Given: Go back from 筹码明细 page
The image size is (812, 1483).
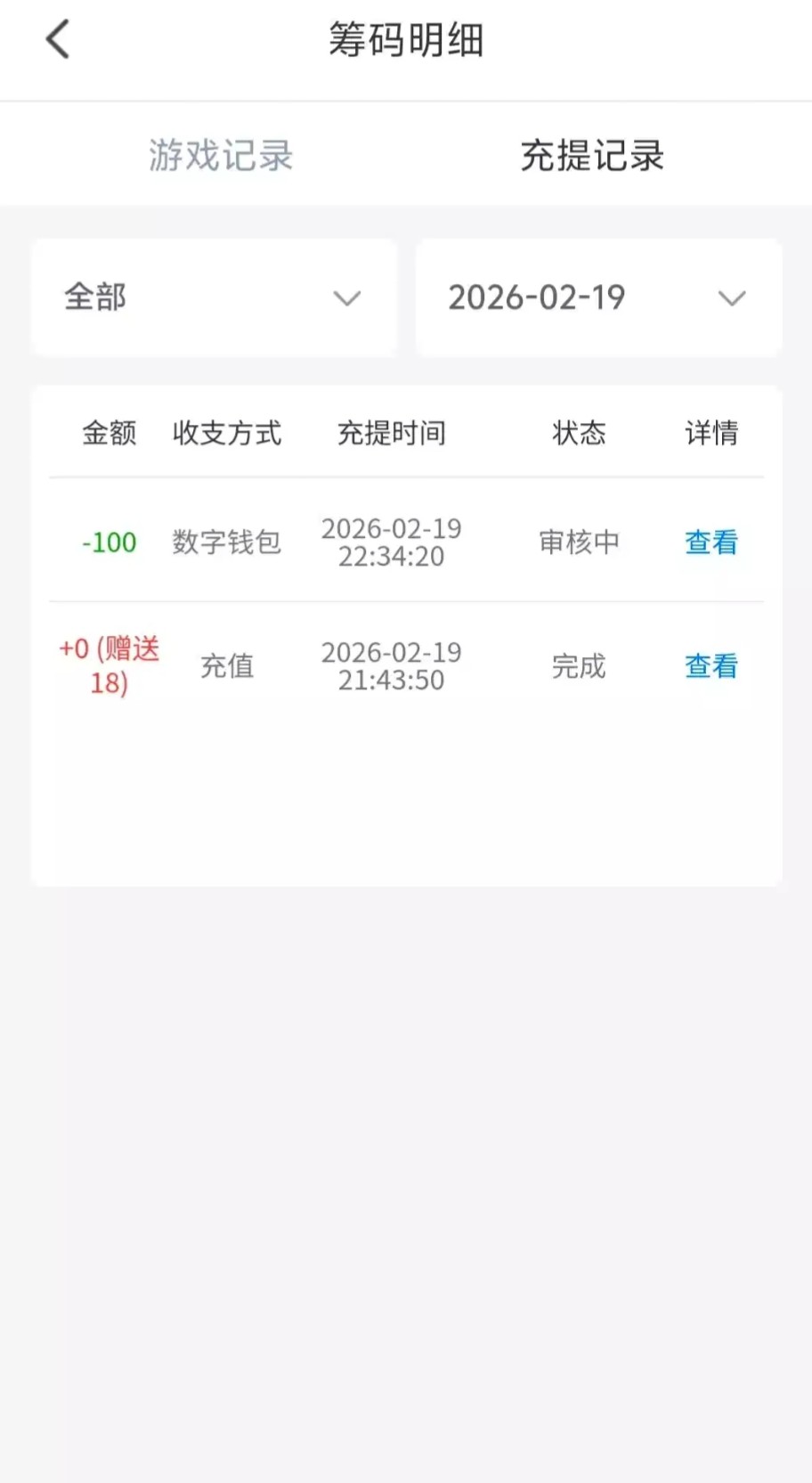Looking at the screenshot, I should coord(58,40).
